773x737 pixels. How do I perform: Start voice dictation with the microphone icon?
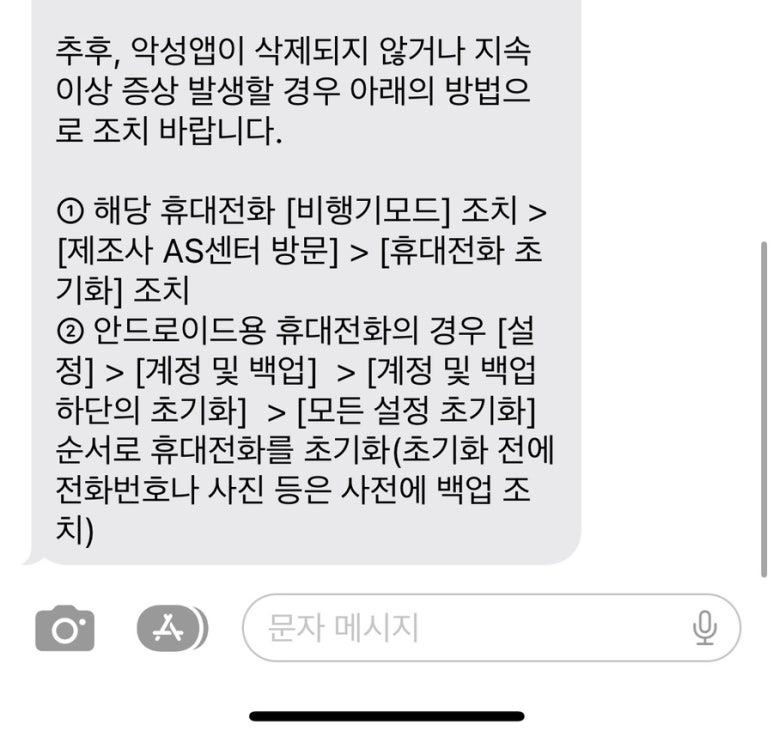[705, 628]
